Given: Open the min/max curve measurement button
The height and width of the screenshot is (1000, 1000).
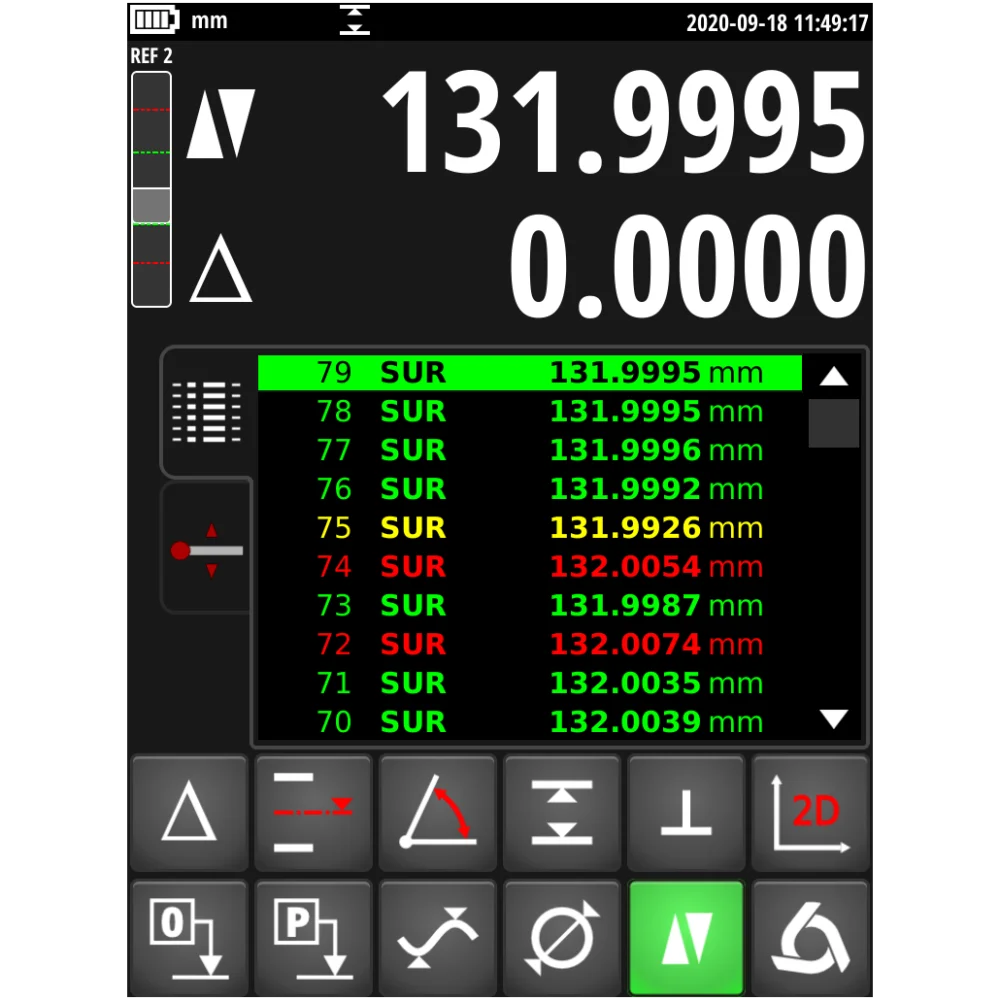Looking at the screenshot, I should pos(437,938).
